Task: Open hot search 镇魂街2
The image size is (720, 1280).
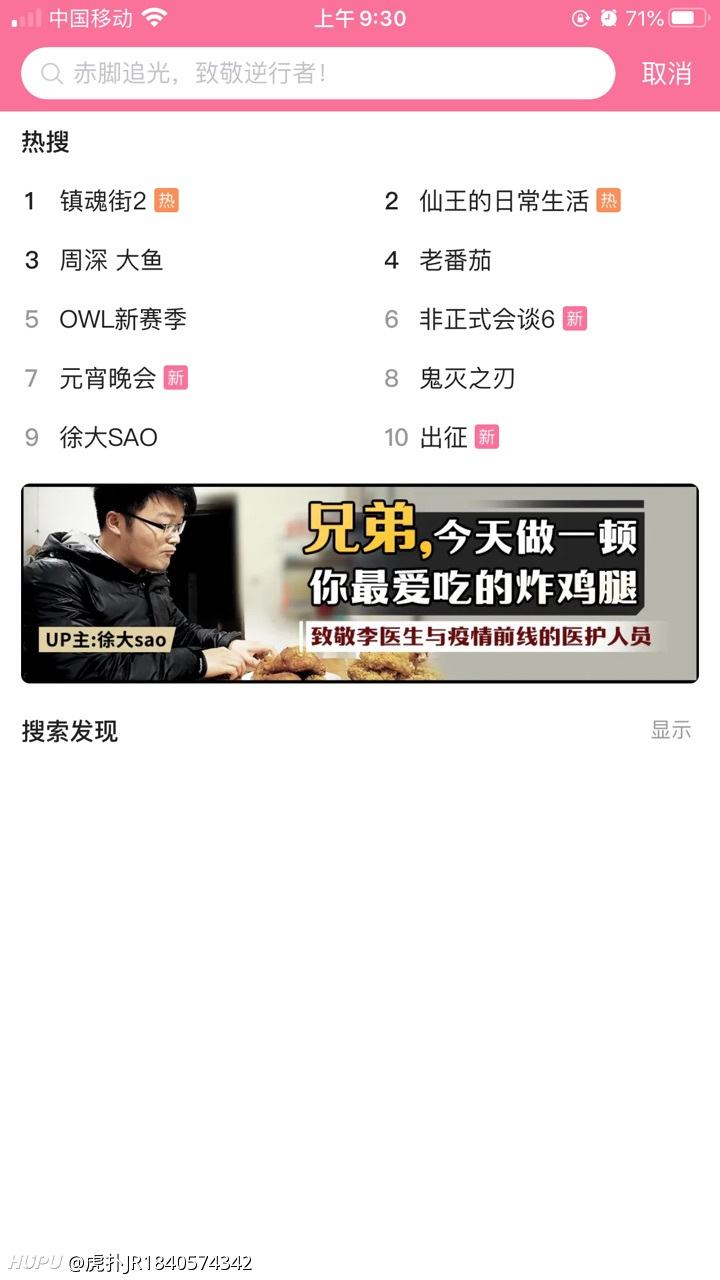Action: pyautogui.click(x=103, y=201)
